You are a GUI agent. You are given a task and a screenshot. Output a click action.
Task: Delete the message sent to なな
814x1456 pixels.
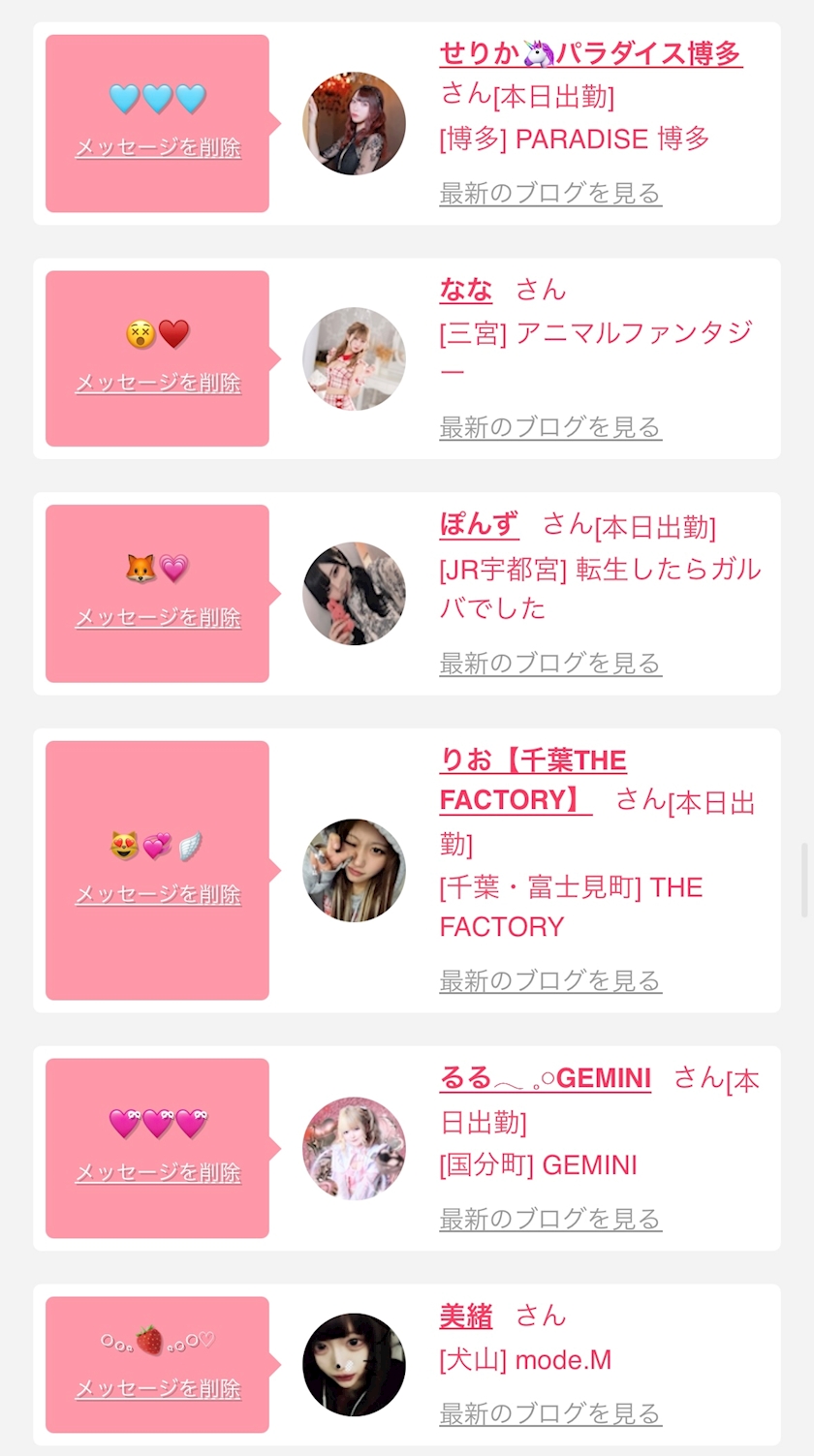(158, 384)
